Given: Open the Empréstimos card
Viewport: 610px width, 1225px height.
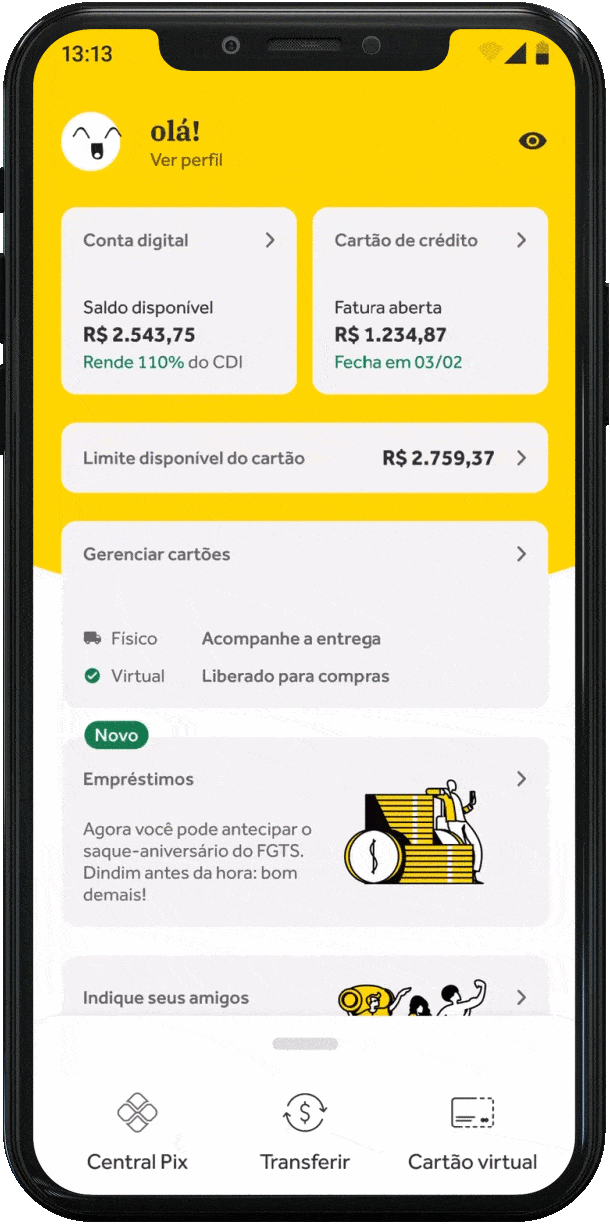Looking at the screenshot, I should point(304,832).
